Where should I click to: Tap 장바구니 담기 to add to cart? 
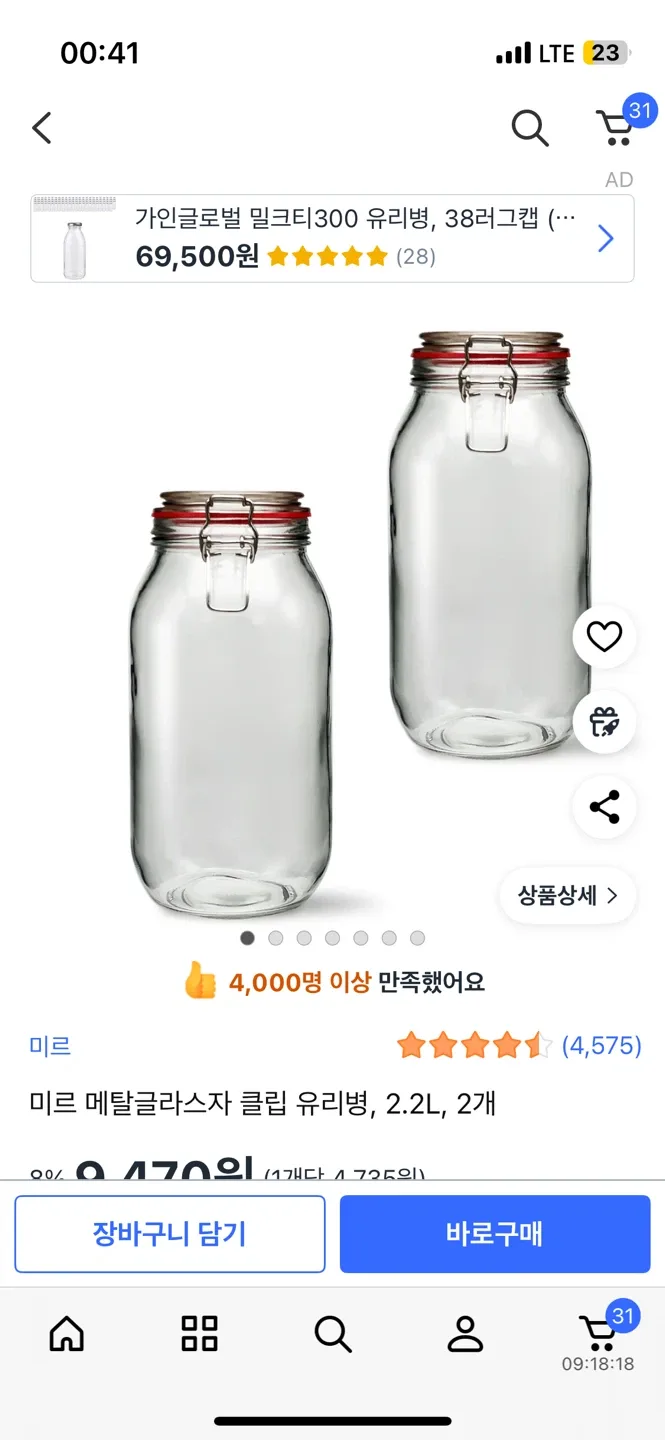(170, 1234)
